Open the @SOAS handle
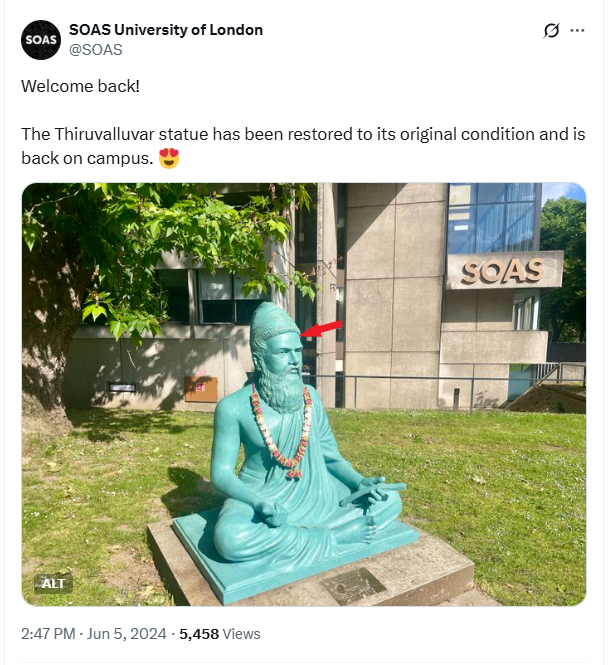Image resolution: width=611 pixels, height=665 pixels. point(96,49)
